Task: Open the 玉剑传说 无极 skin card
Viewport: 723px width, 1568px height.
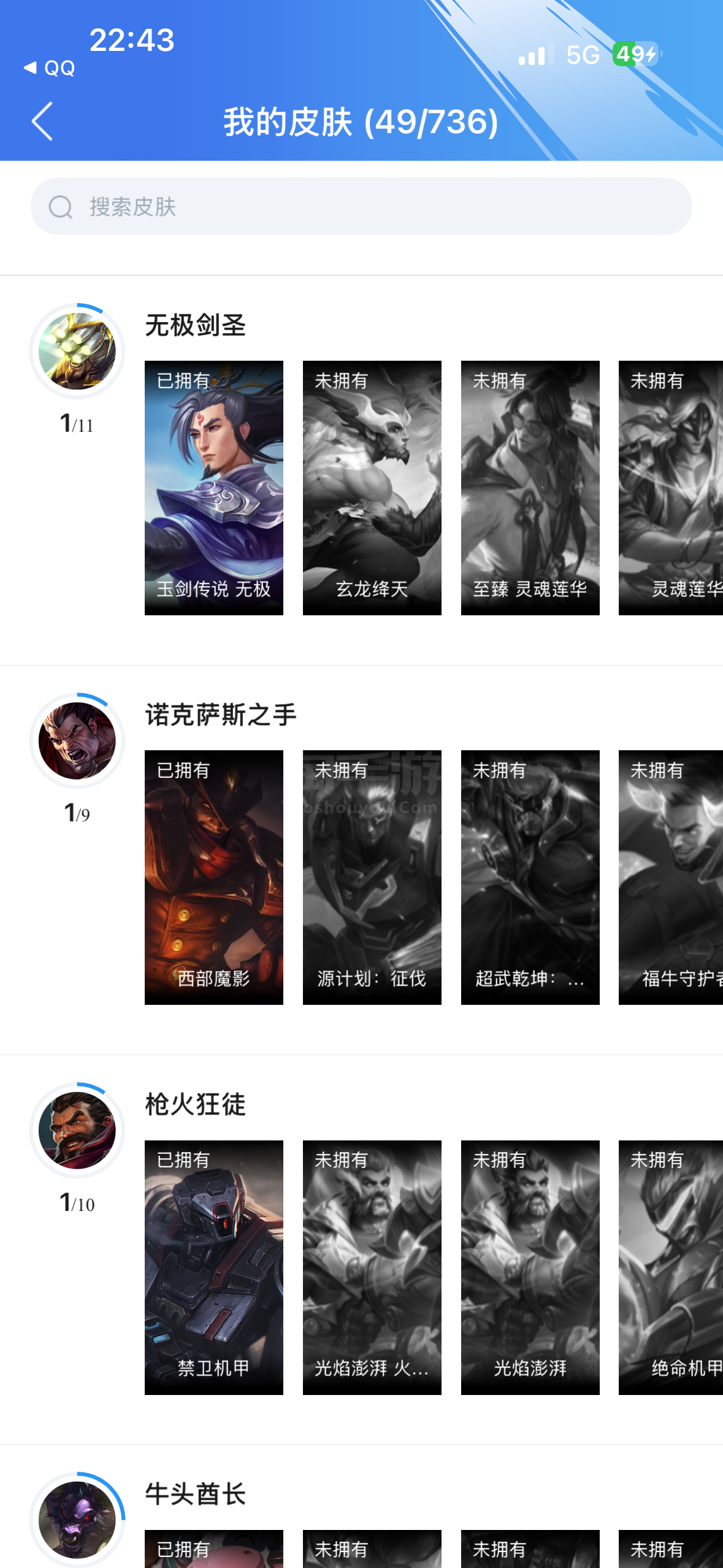Action: 213,488
